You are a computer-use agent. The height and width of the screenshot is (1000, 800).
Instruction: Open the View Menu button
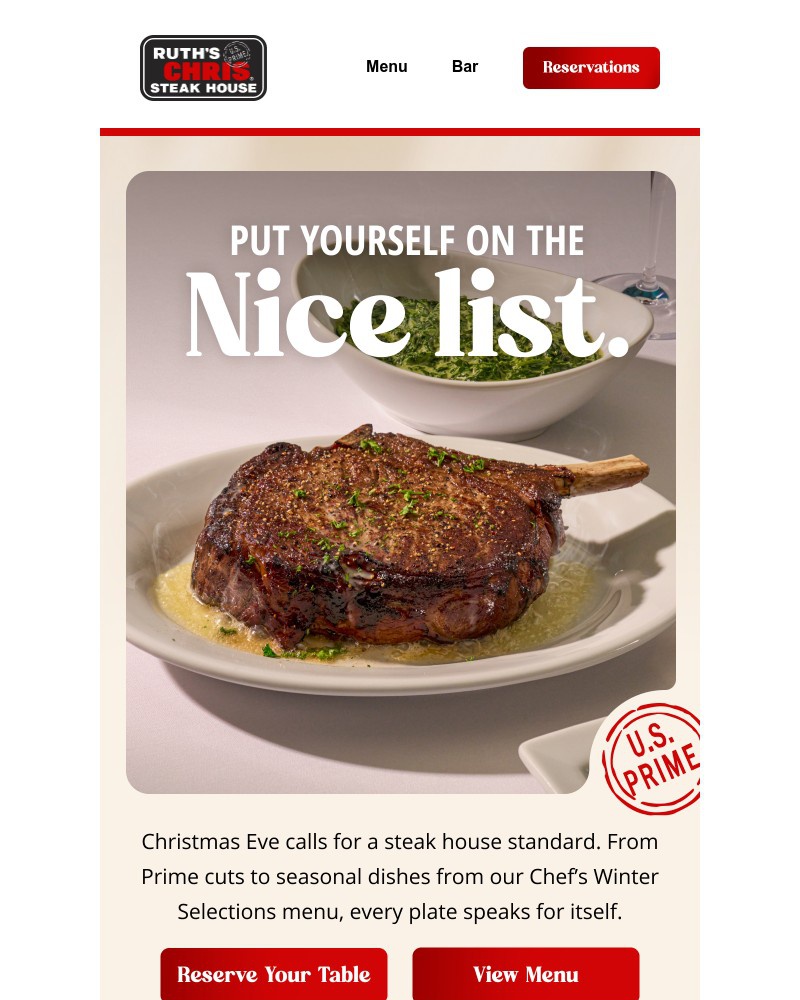tap(526, 973)
